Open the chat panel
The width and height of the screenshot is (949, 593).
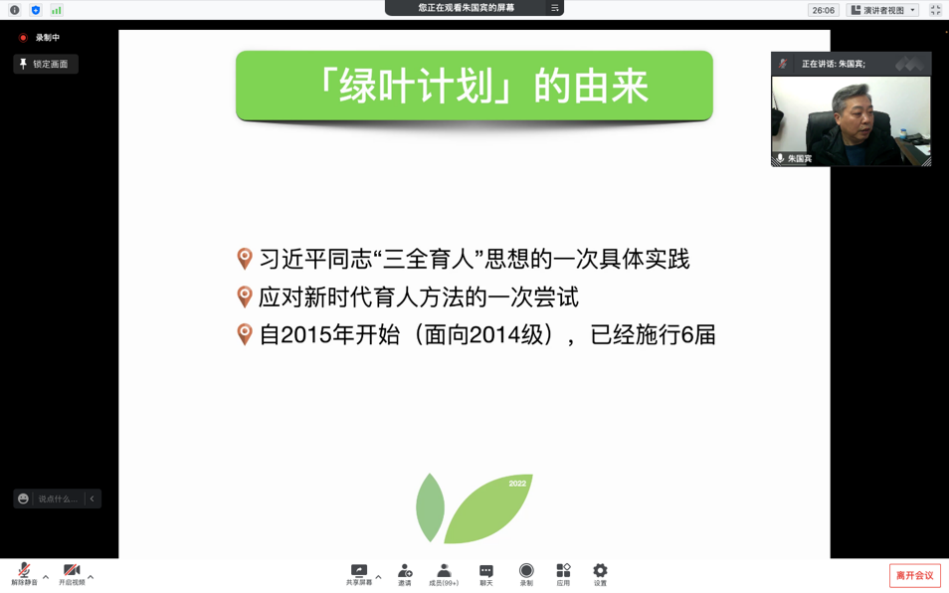click(486, 573)
